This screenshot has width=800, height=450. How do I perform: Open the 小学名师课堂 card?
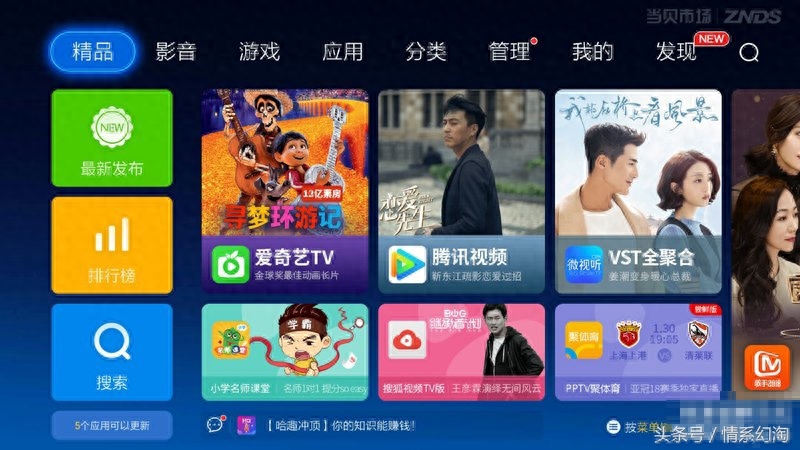coord(285,352)
